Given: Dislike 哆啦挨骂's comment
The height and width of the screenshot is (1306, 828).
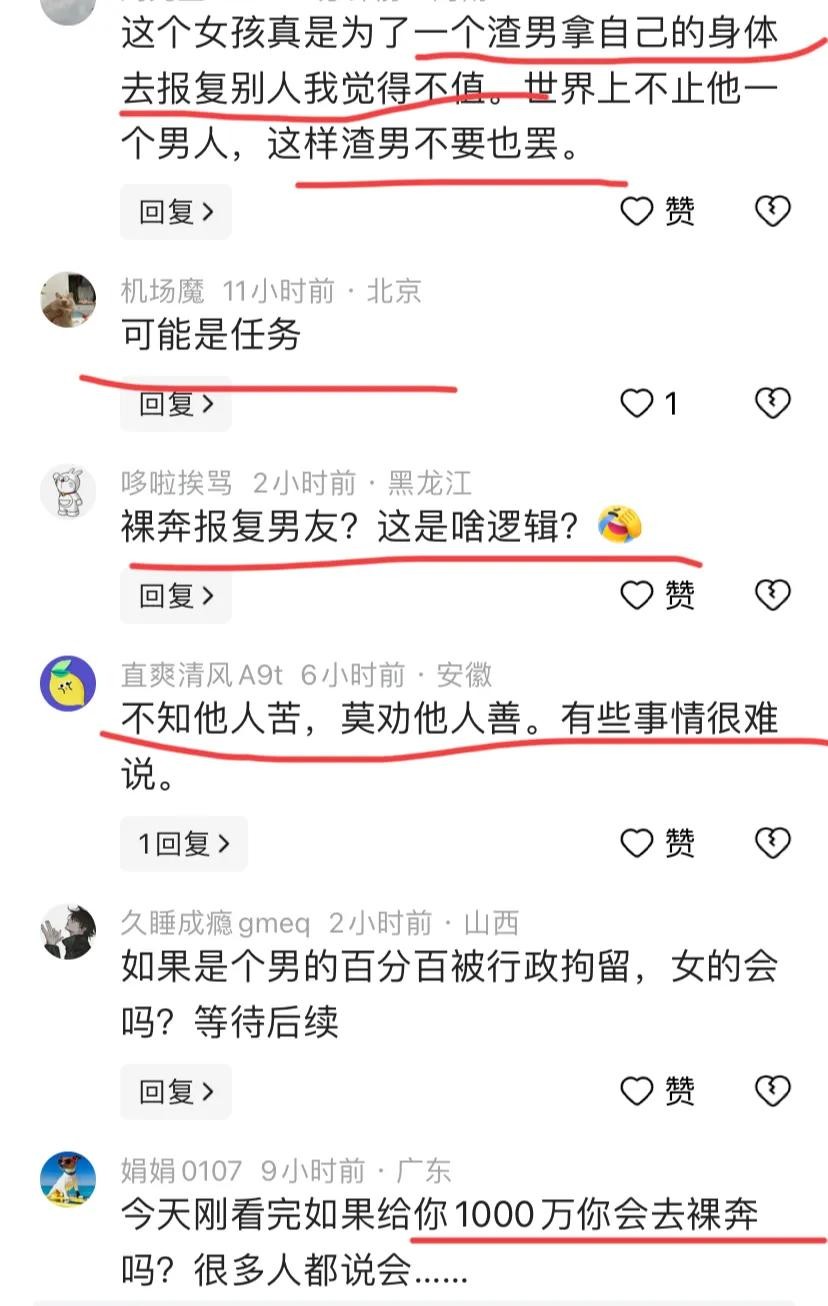Looking at the screenshot, I should click(x=772, y=596).
